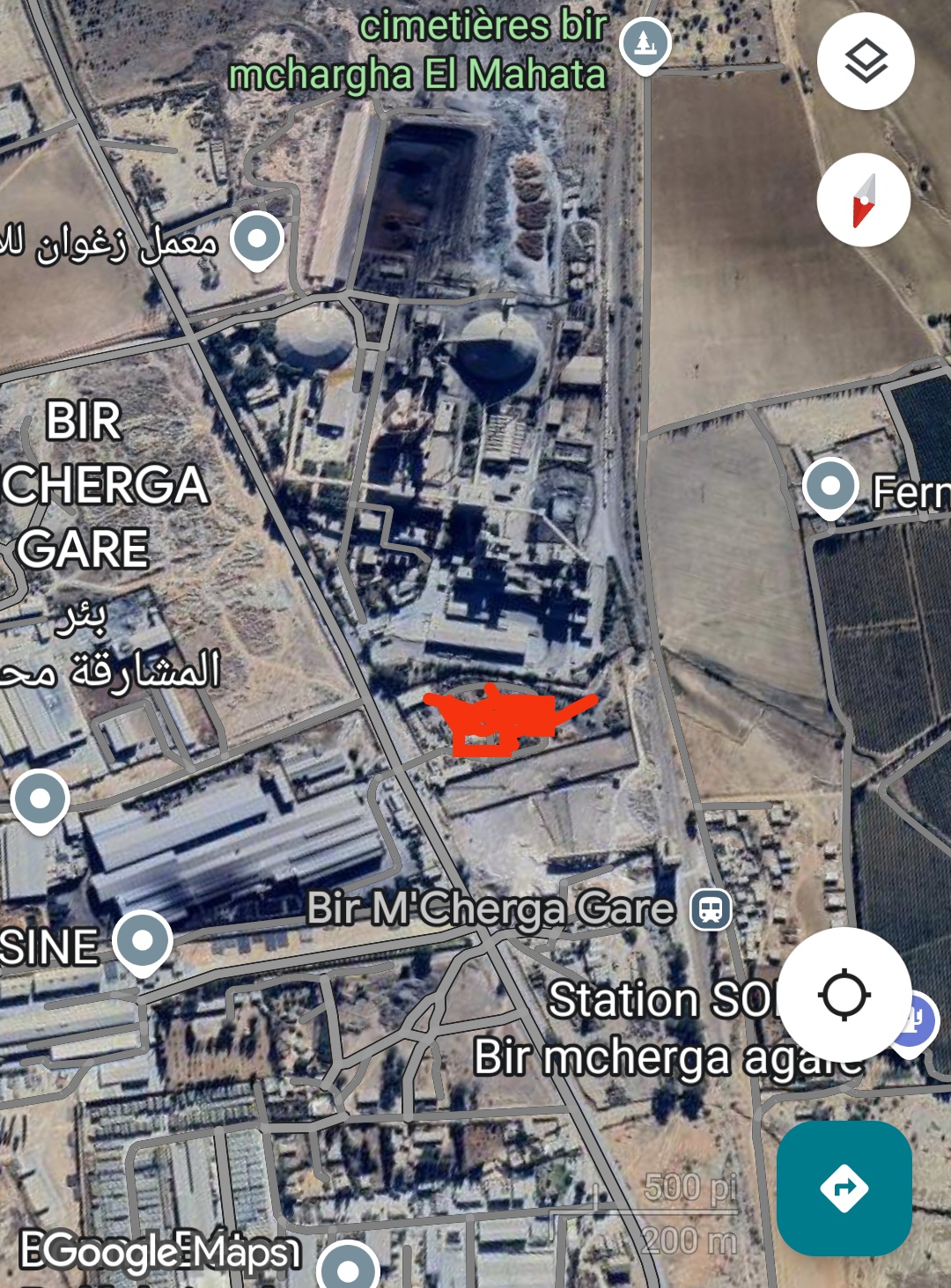
Task: Click the my-location crosshair button
Action: click(844, 996)
